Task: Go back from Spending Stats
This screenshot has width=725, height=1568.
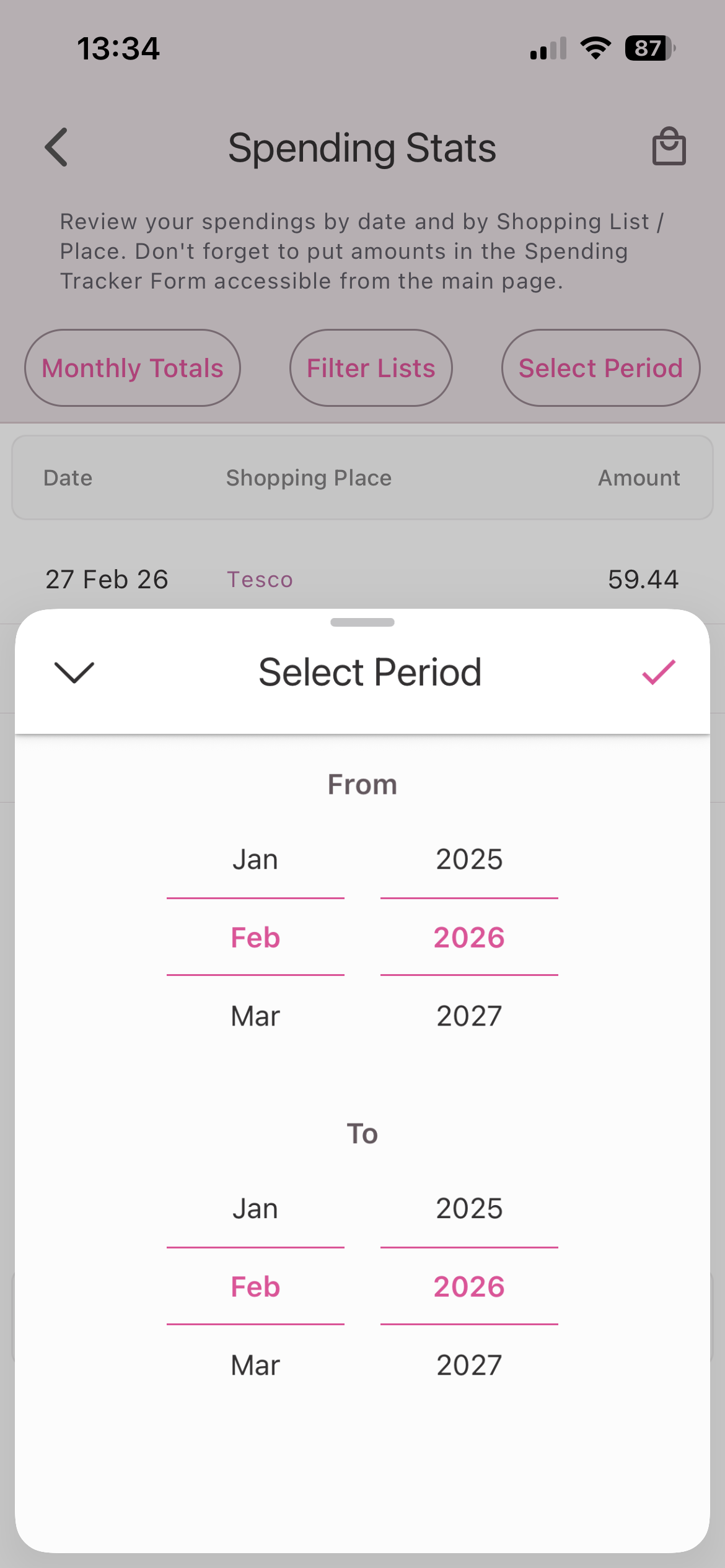Action: 57,147
